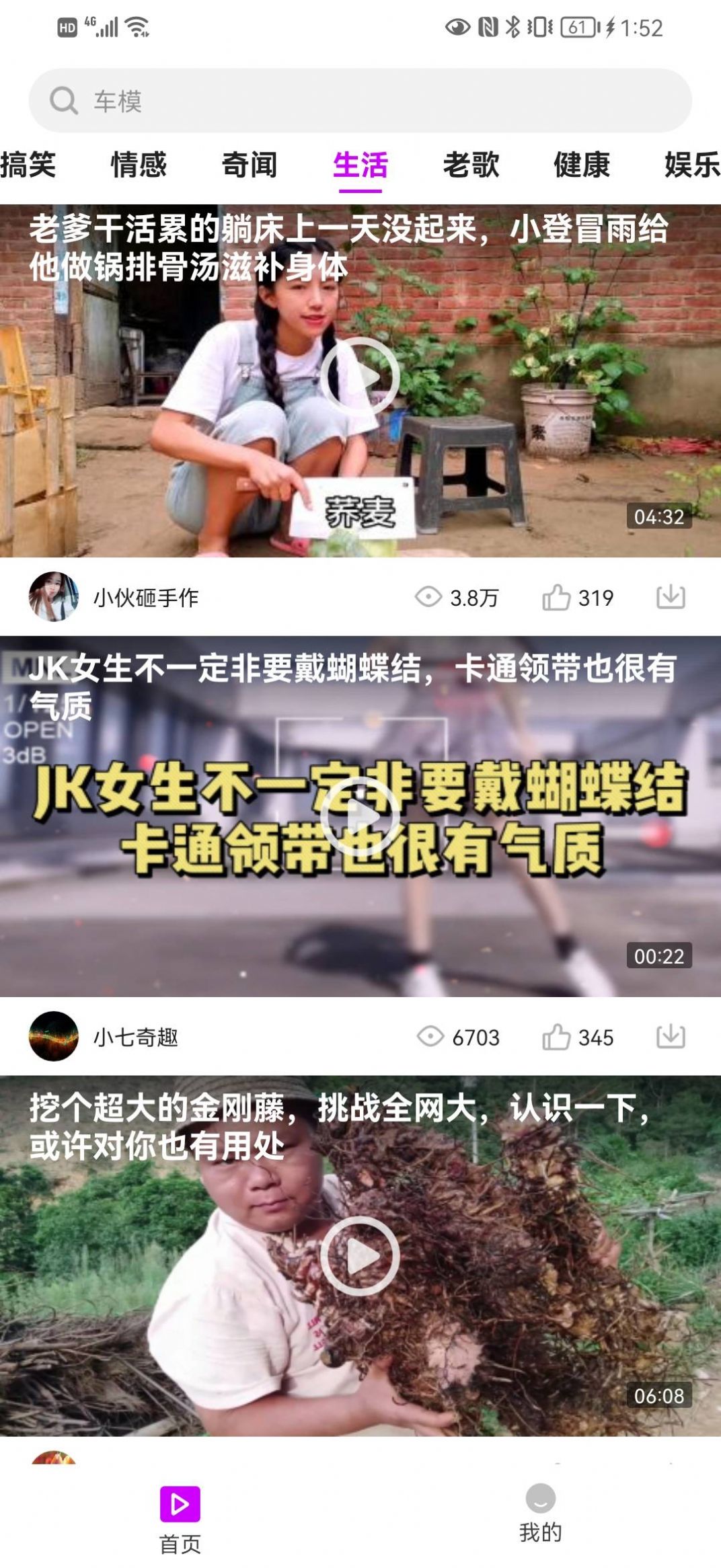The height and width of the screenshot is (1568, 721).
Task: Play the 金刚藤 digging video
Action: [360, 1255]
